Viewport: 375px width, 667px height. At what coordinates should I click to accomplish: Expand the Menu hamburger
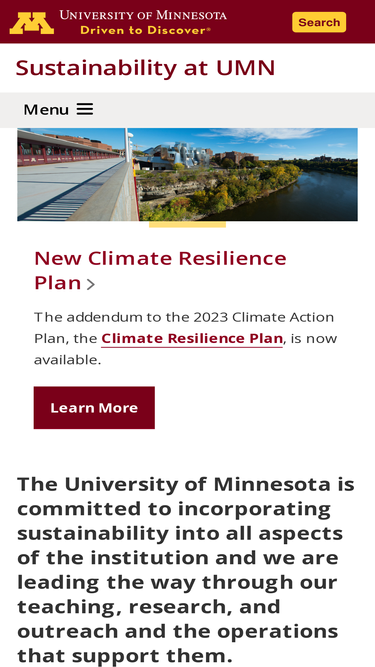click(58, 110)
